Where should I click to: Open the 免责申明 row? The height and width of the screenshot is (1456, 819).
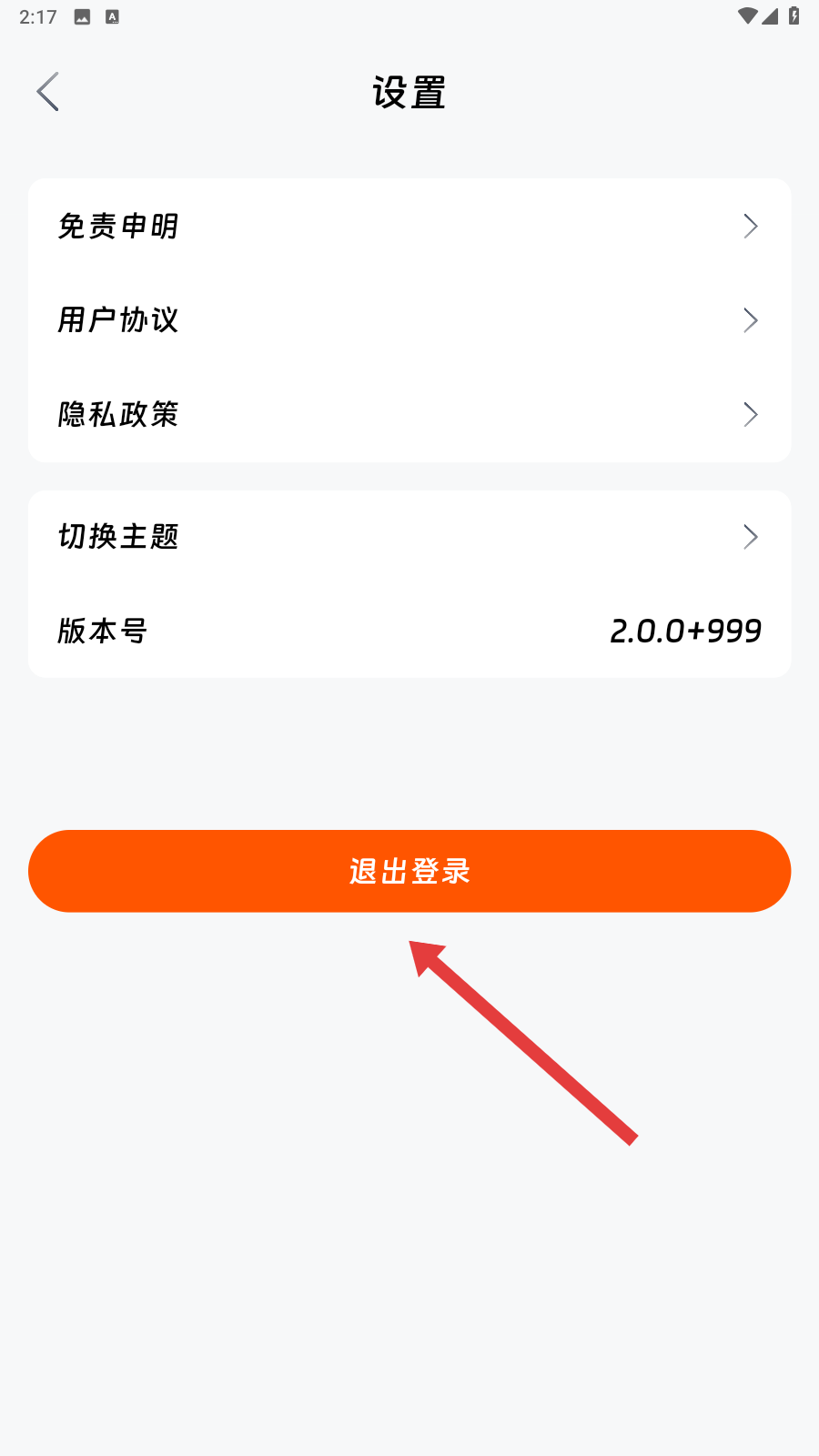coord(409,226)
